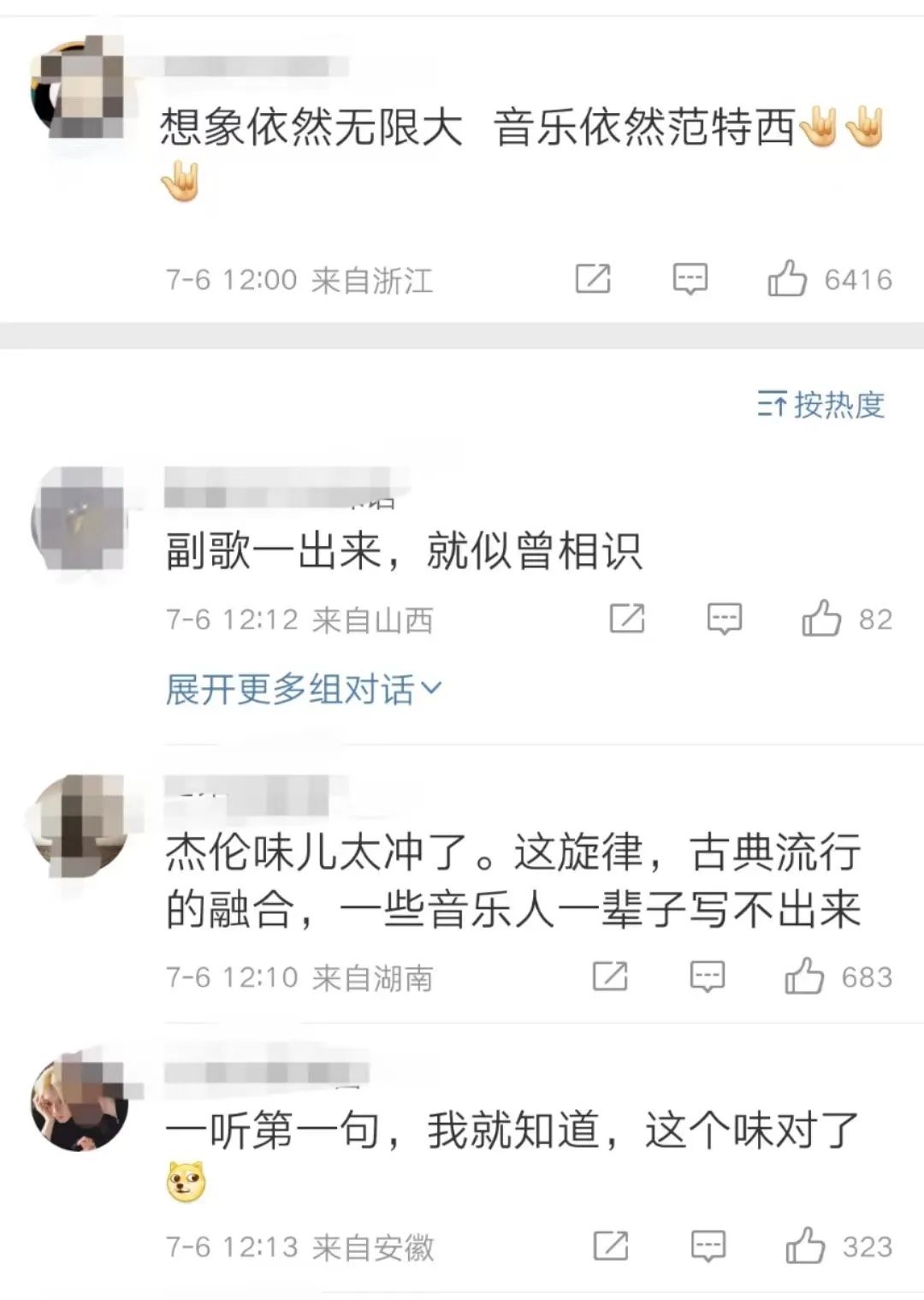The width and height of the screenshot is (924, 1300).
Task: Open the 按热度 sort option
Action: click(x=820, y=404)
